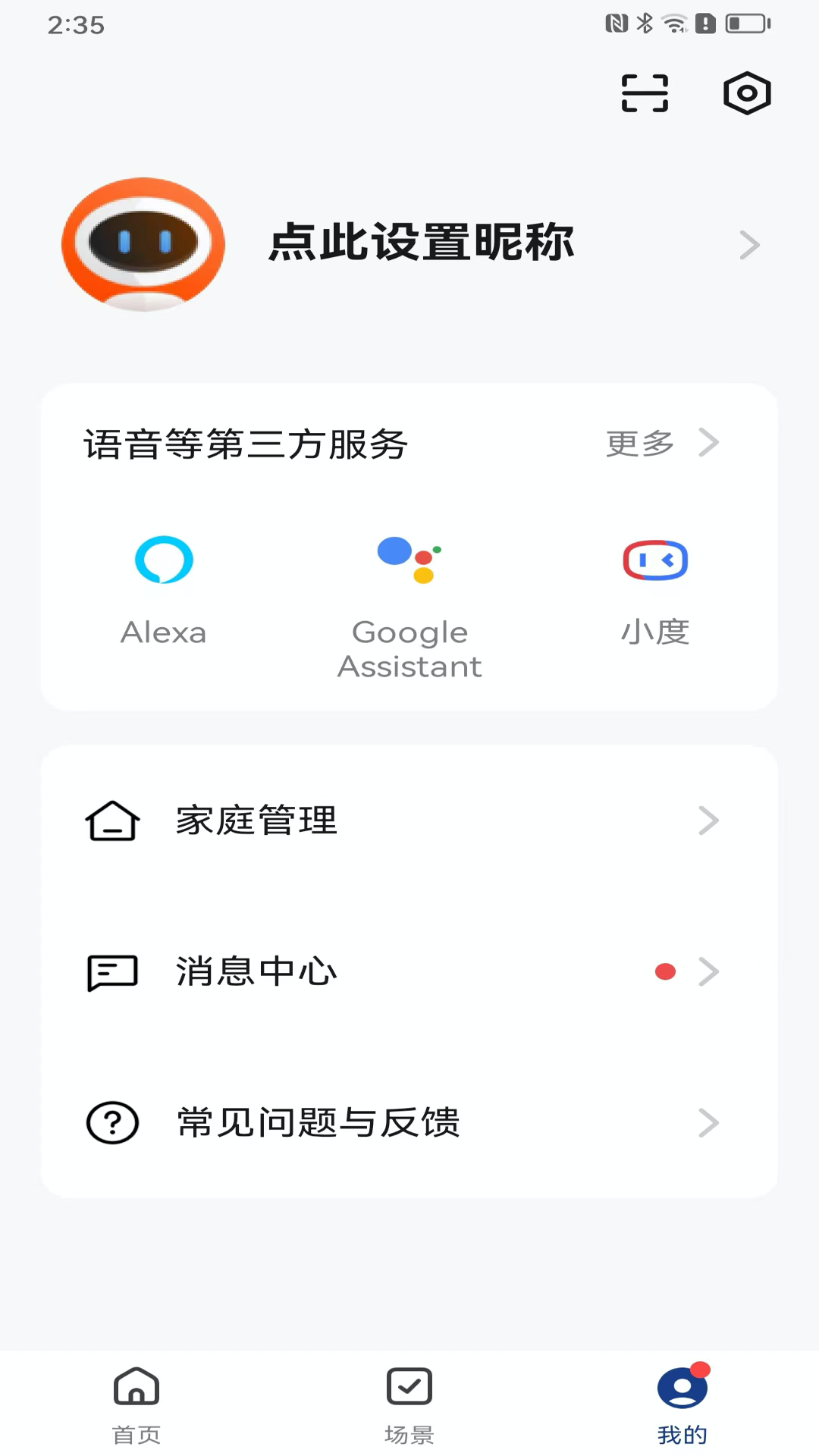Tap the red unread dot on 消息中心
Viewport: 819px width, 1456px height.
coord(665,971)
